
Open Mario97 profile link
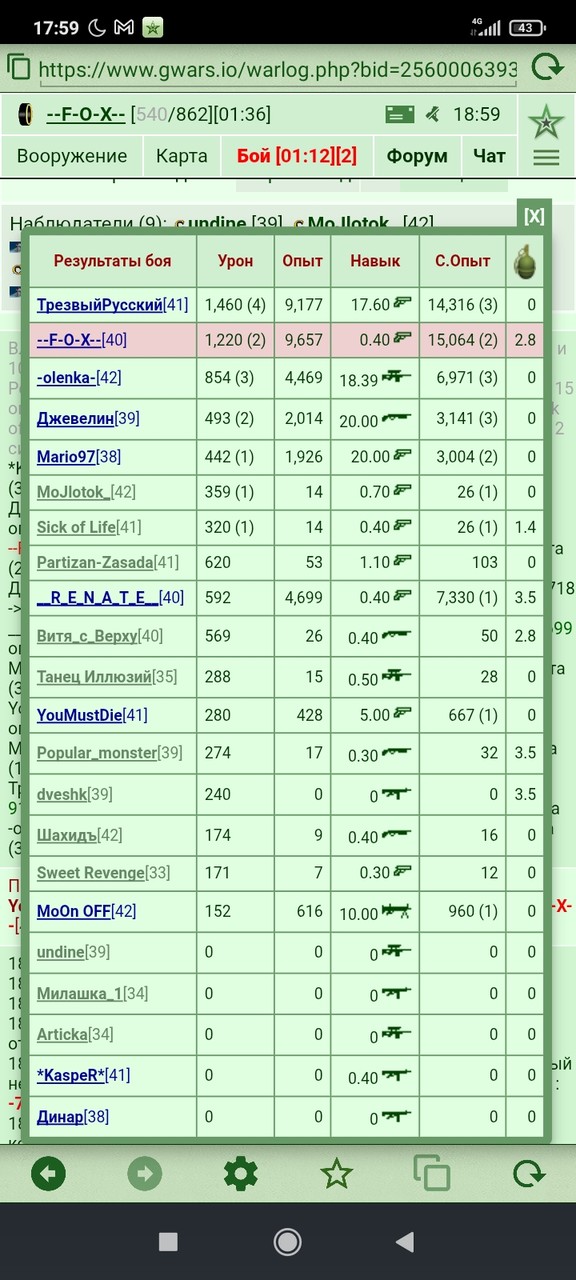[x=66, y=456]
